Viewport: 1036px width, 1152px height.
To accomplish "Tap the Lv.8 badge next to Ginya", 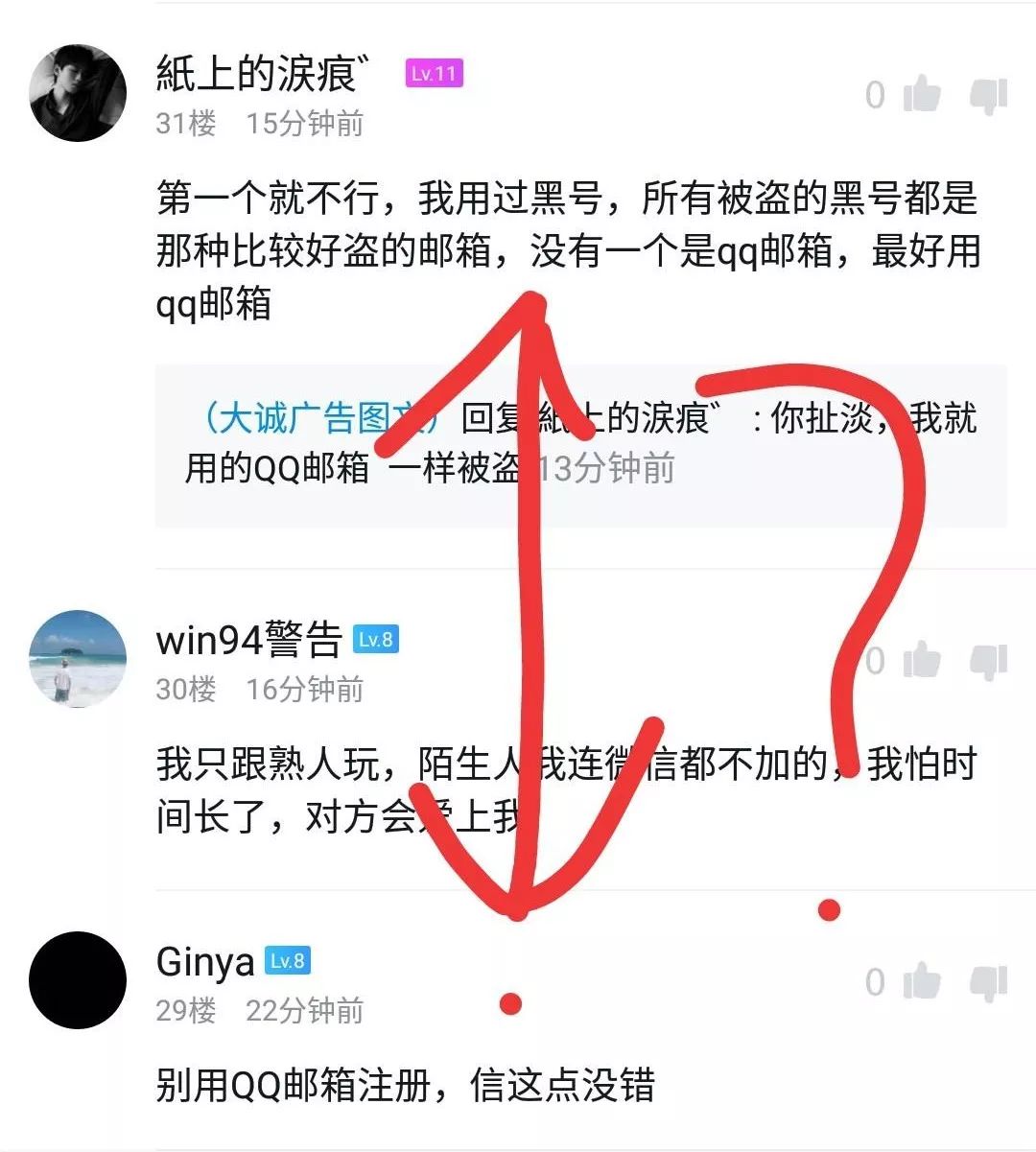I will [x=286, y=961].
